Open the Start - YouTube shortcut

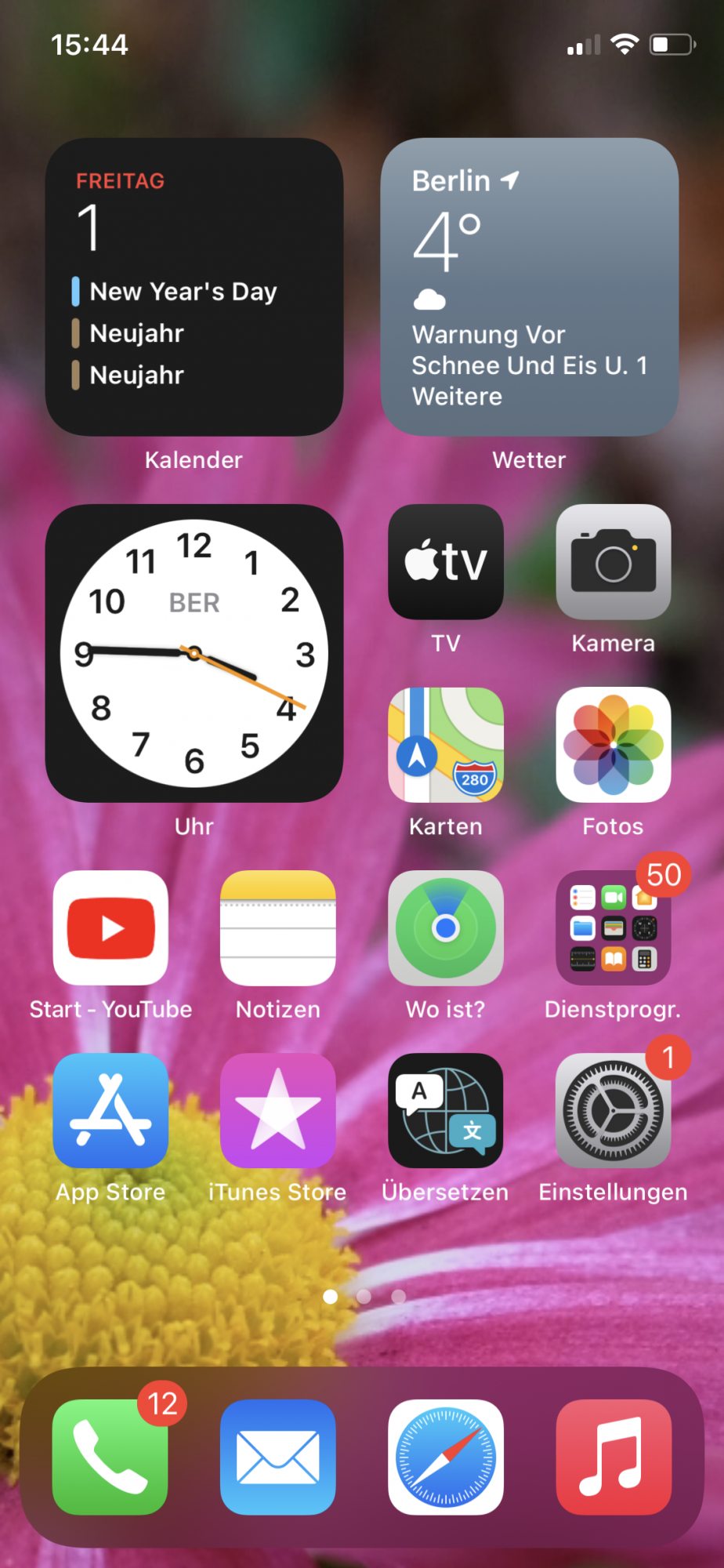(110, 927)
